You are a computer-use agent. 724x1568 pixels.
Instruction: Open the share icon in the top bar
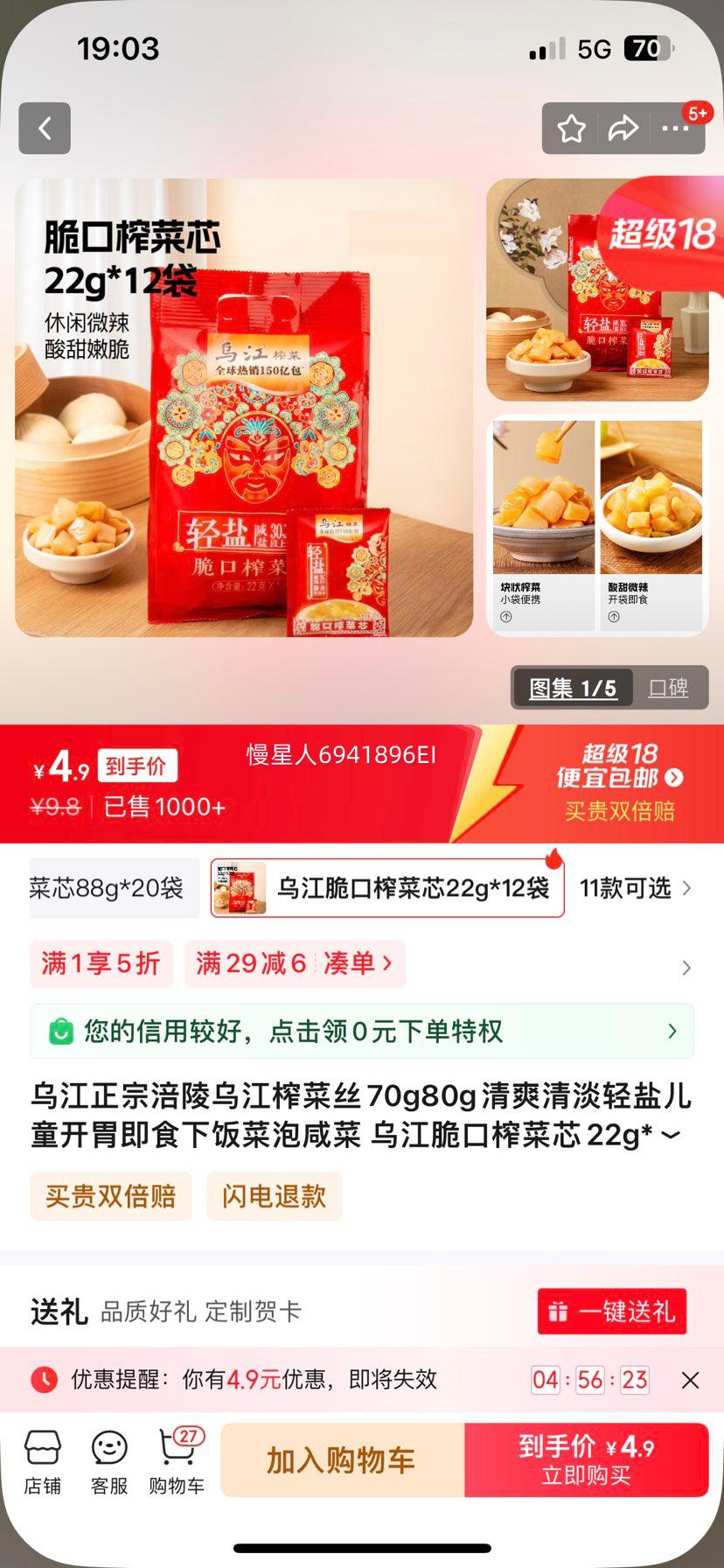click(x=624, y=128)
